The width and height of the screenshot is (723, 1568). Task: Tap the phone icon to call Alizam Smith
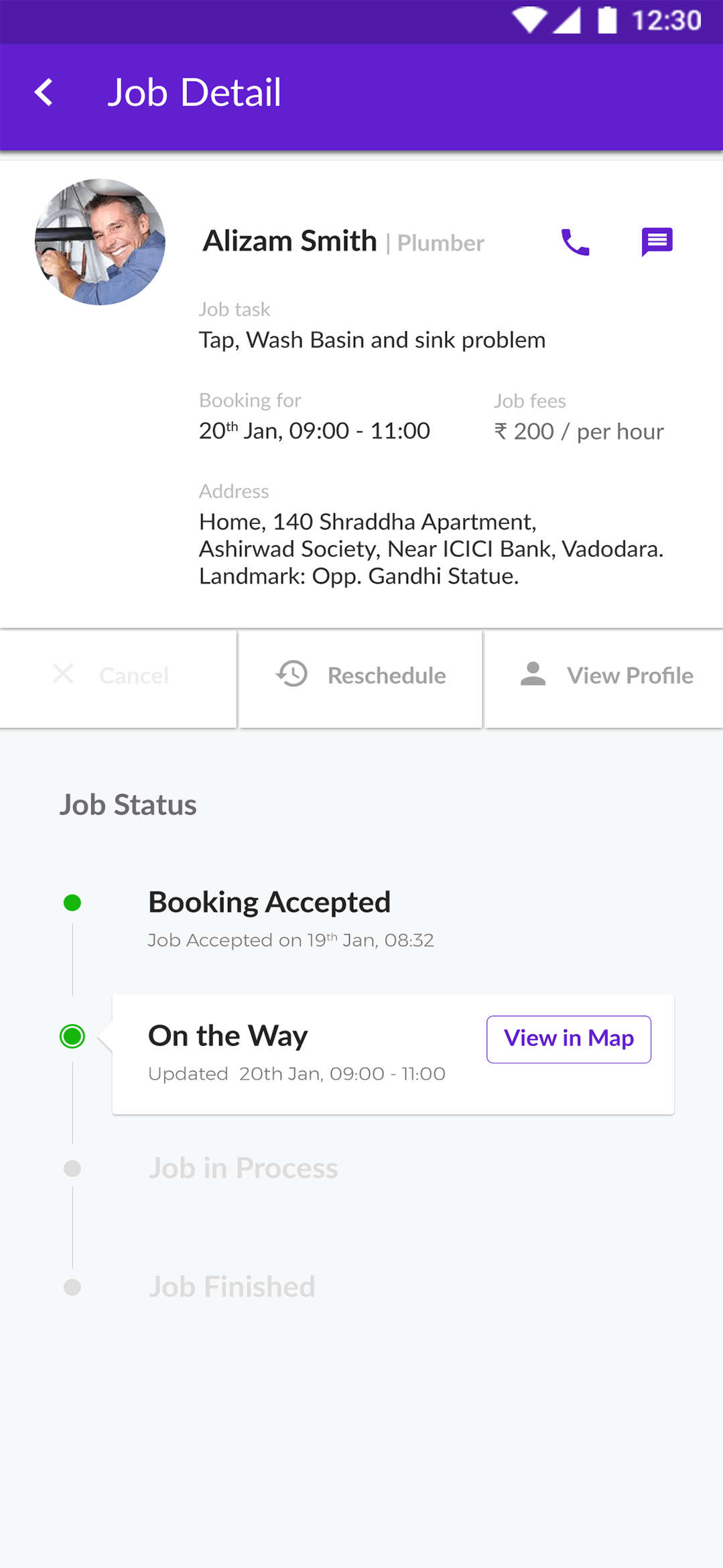click(575, 243)
